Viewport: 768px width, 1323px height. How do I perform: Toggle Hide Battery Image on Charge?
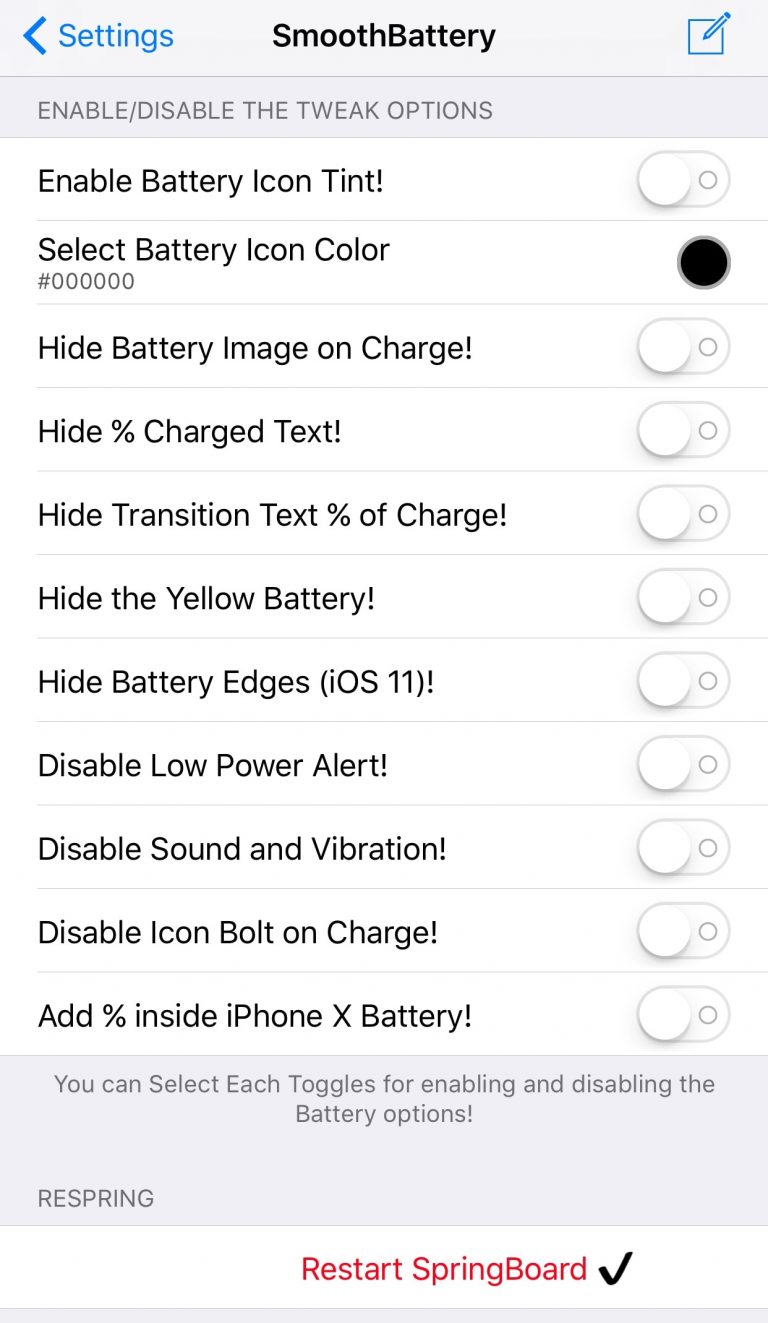[683, 347]
